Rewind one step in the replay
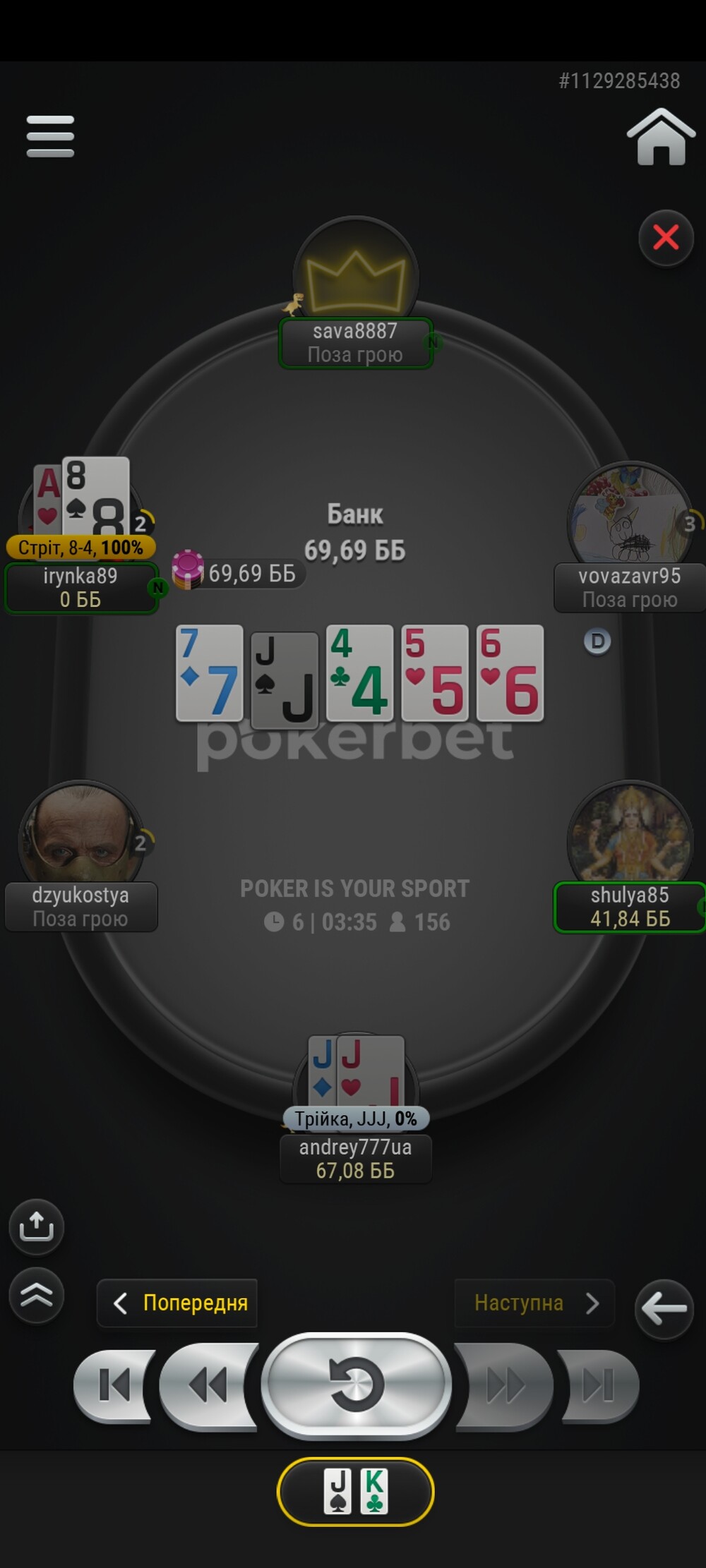The width and height of the screenshot is (706, 1568). pyautogui.click(x=208, y=1385)
